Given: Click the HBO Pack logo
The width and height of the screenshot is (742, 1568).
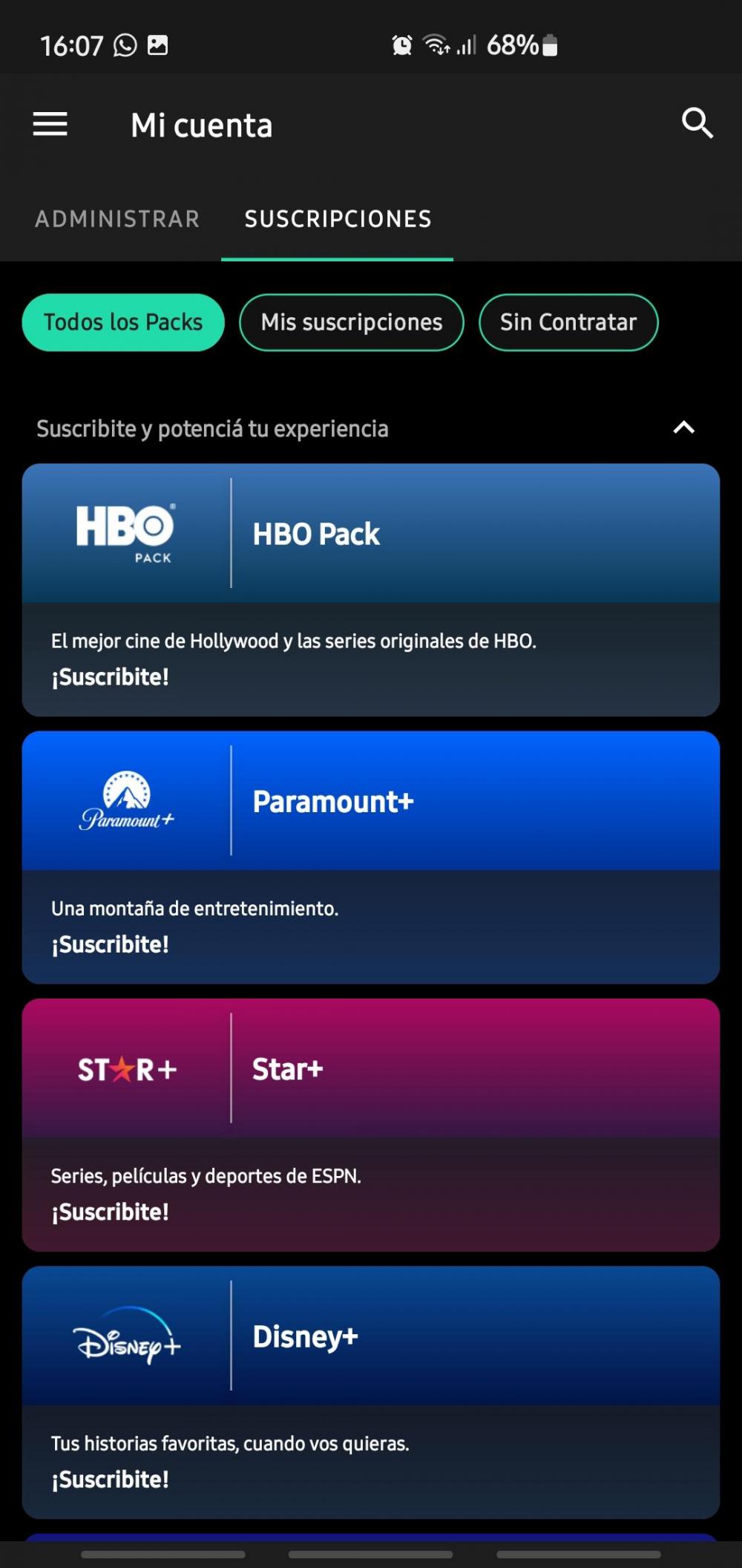Looking at the screenshot, I should click(126, 532).
